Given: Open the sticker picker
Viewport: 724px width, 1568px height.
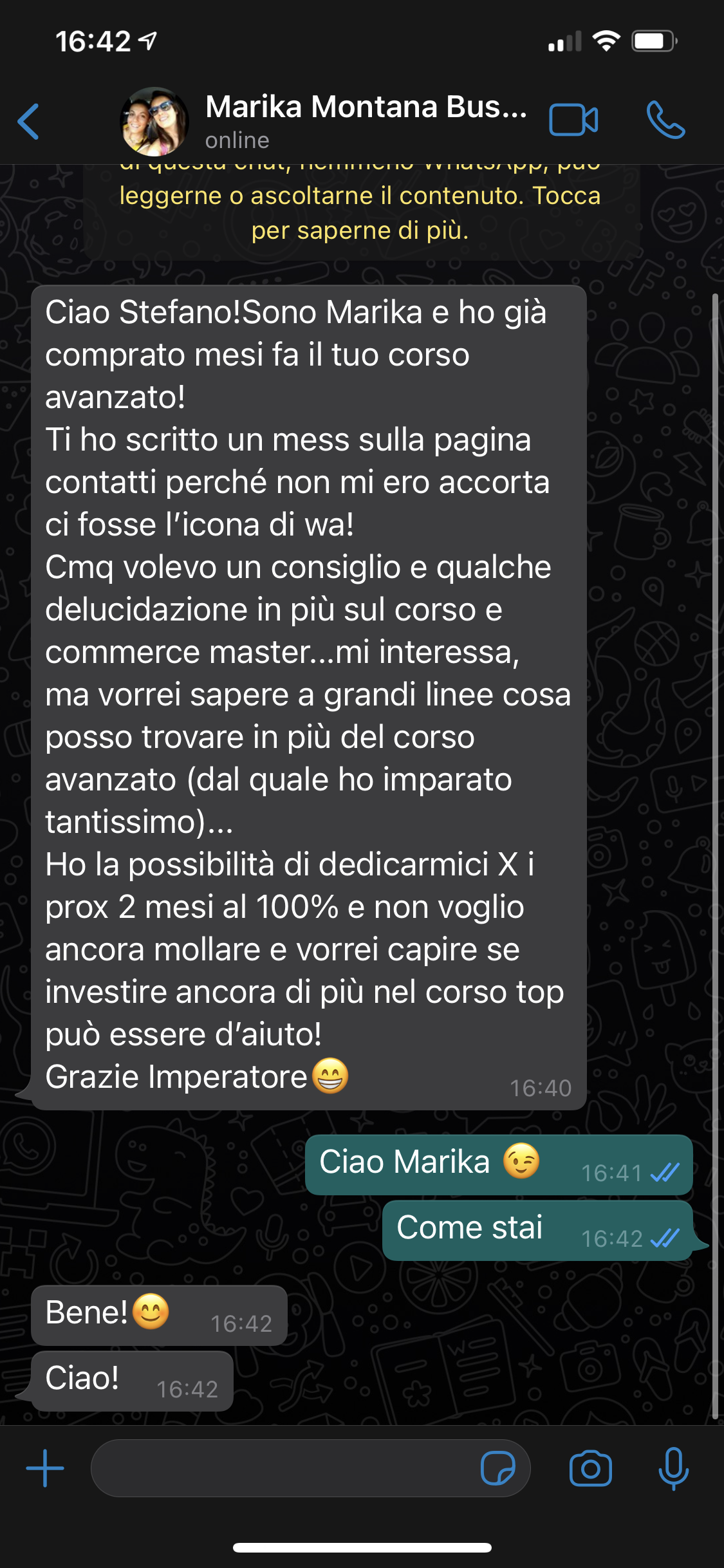Looking at the screenshot, I should (x=497, y=1468).
